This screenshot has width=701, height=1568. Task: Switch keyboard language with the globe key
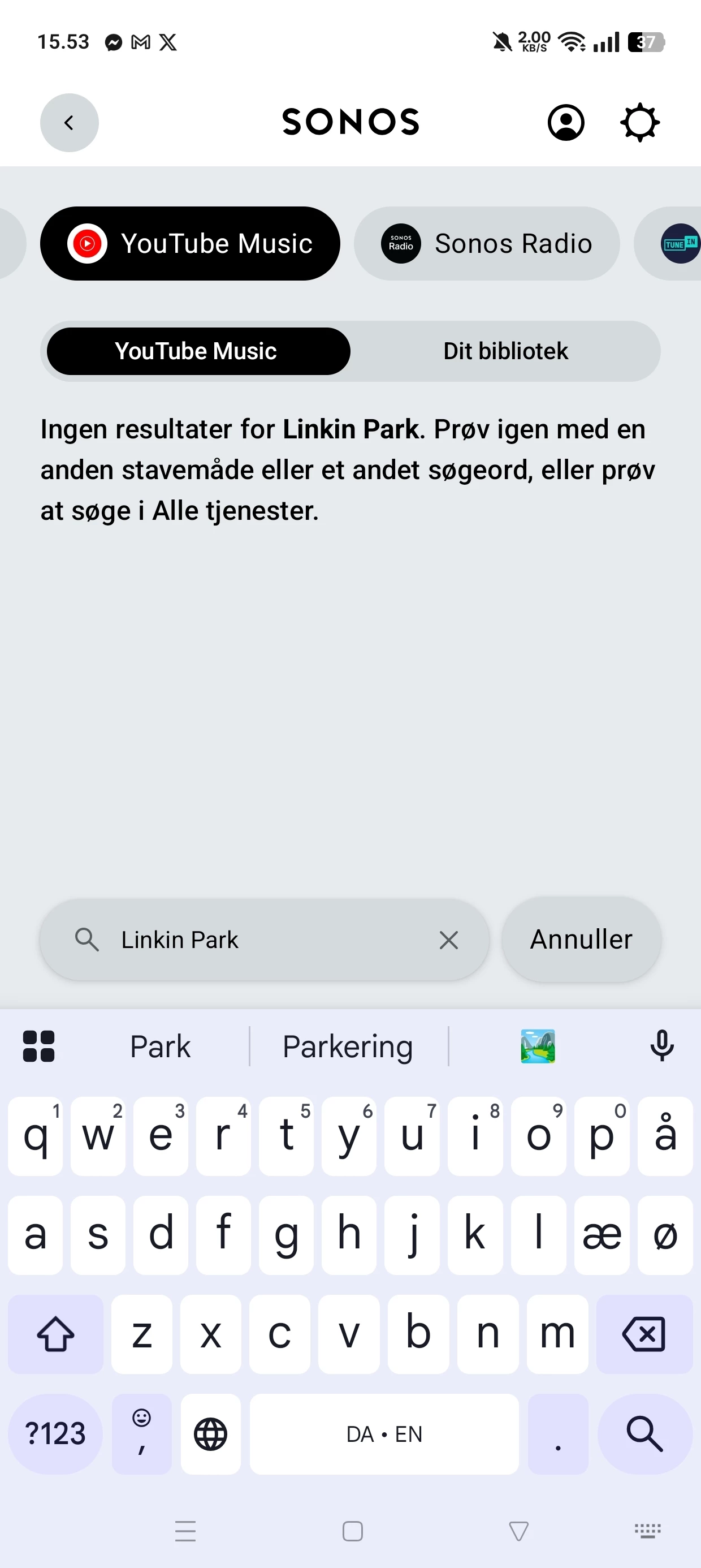[210, 1434]
